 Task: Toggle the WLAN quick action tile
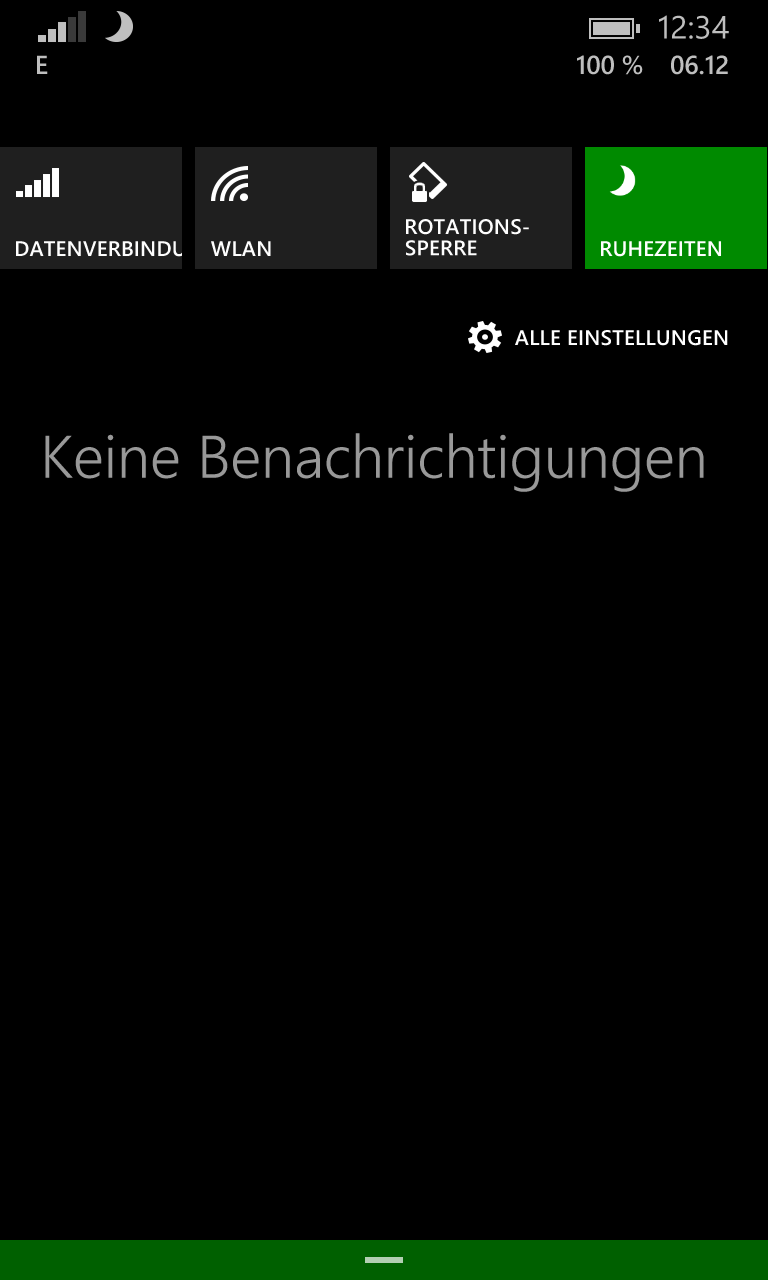click(x=285, y=208)
